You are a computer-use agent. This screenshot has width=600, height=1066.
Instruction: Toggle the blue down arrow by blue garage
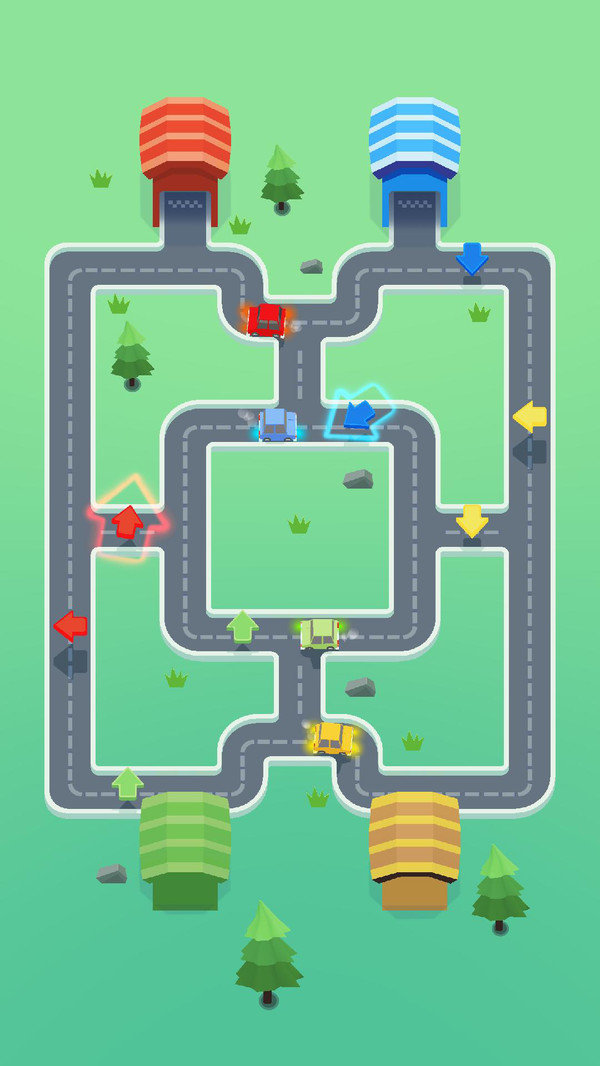472,258
